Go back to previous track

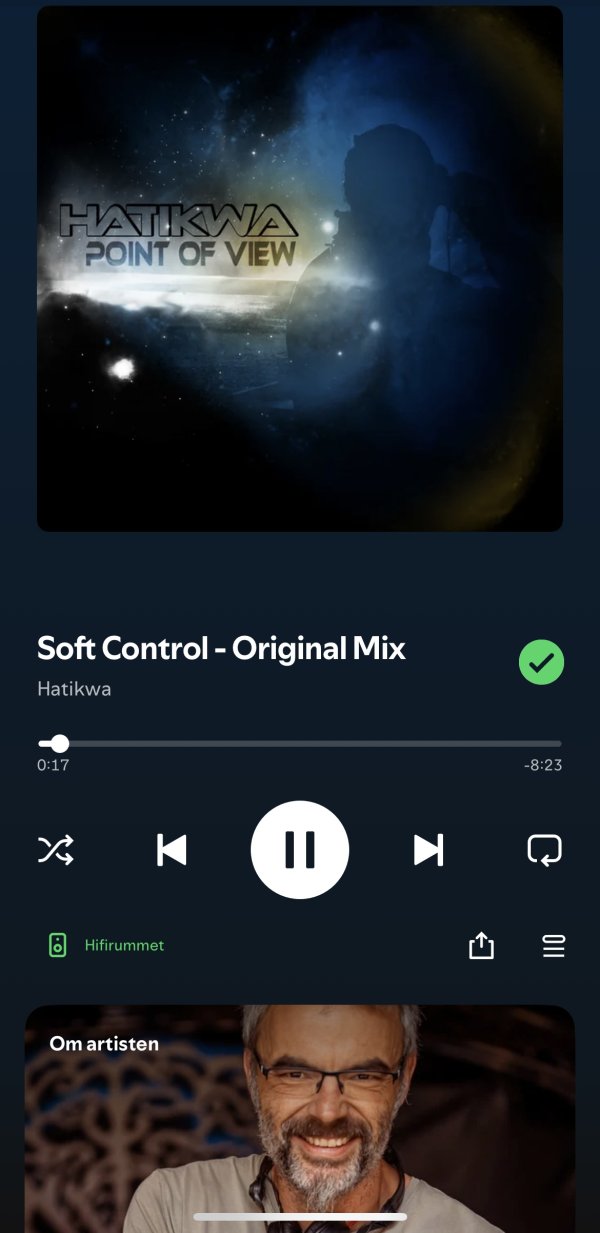pyautogui.click(x=172, y=850)
